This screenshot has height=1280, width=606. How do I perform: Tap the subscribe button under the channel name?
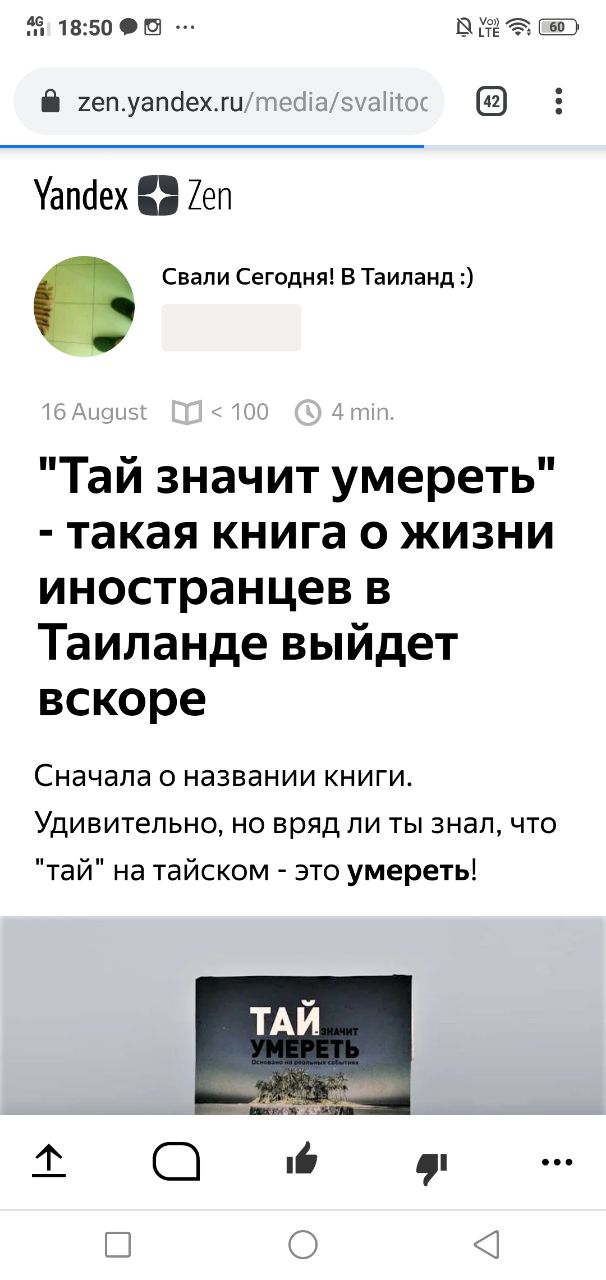(x=231, y=328)
